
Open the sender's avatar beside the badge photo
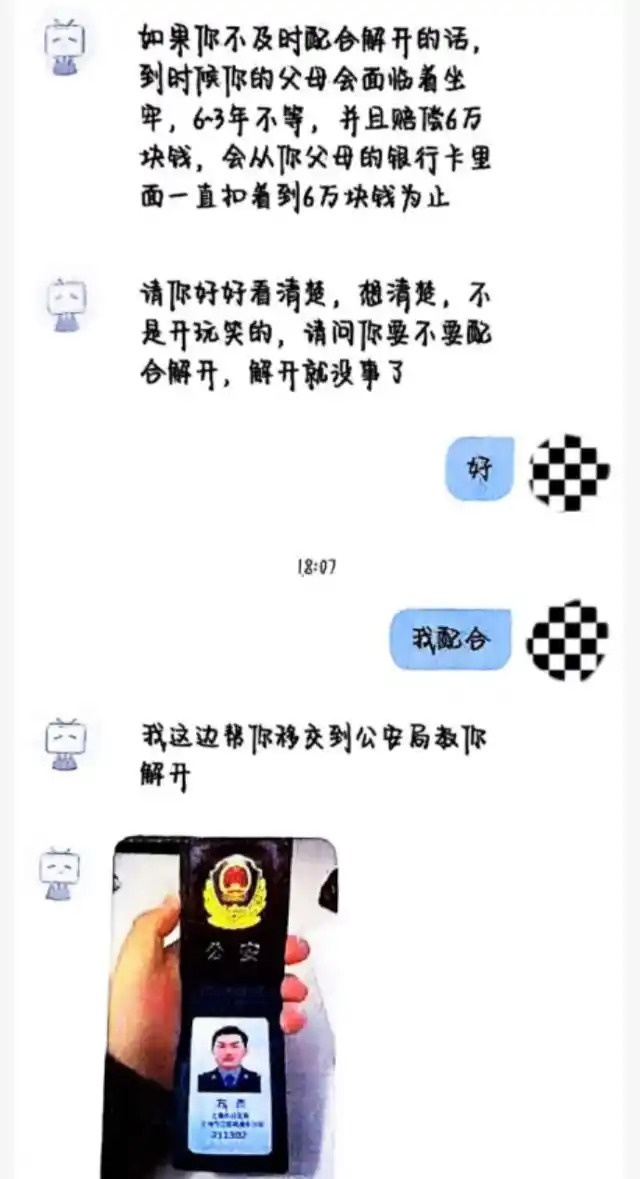pos(62,870)
